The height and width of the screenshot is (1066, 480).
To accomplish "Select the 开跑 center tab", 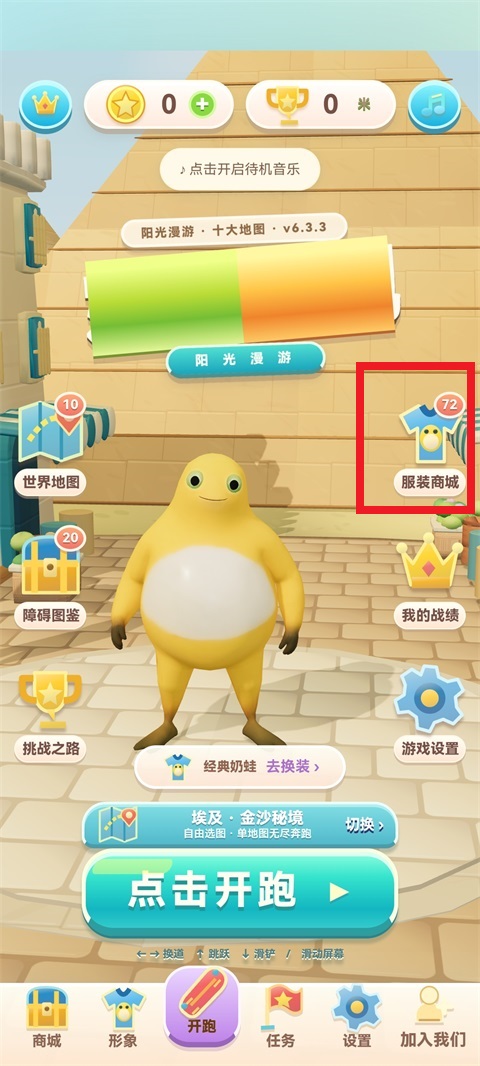I will 202,1010.
